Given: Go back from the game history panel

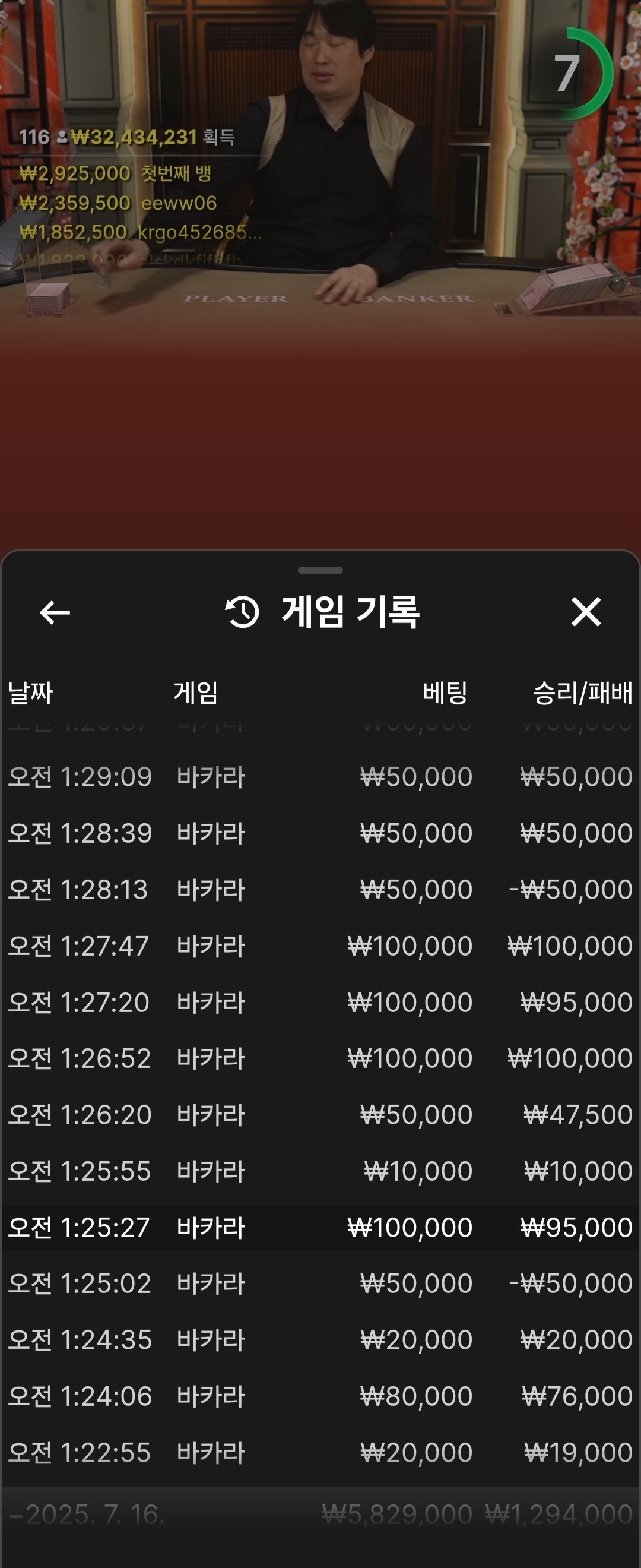Looking at the screenshot, I should (x=55, y=612).
